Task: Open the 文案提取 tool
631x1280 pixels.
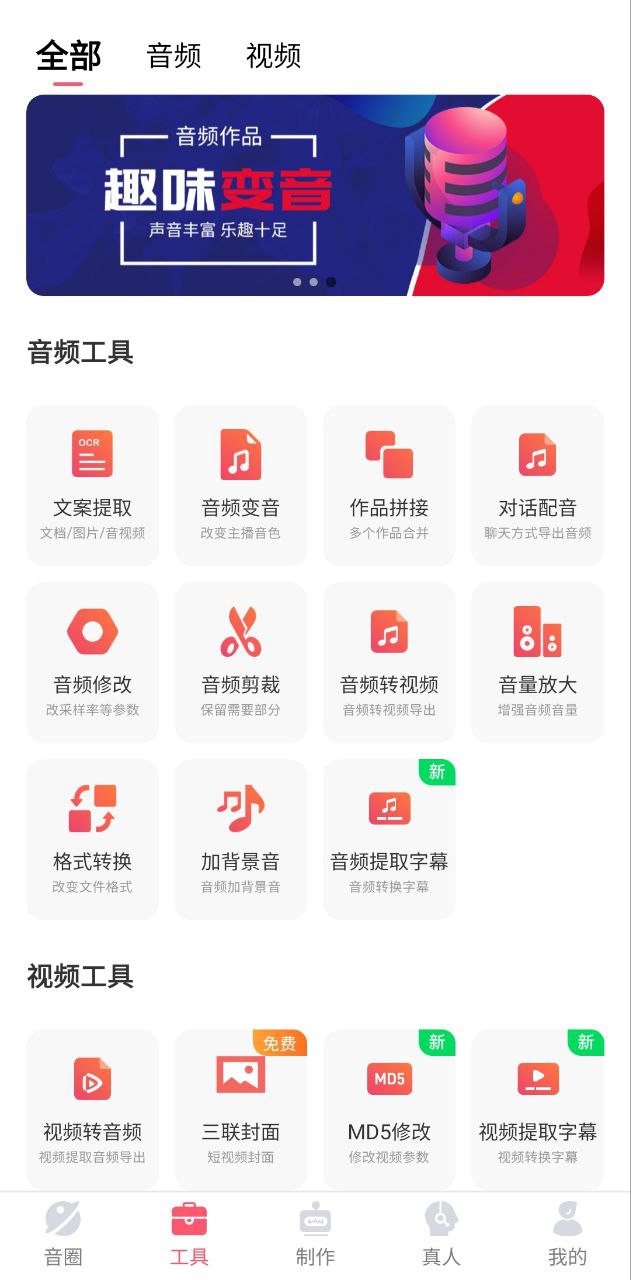Action: point(92,485)
